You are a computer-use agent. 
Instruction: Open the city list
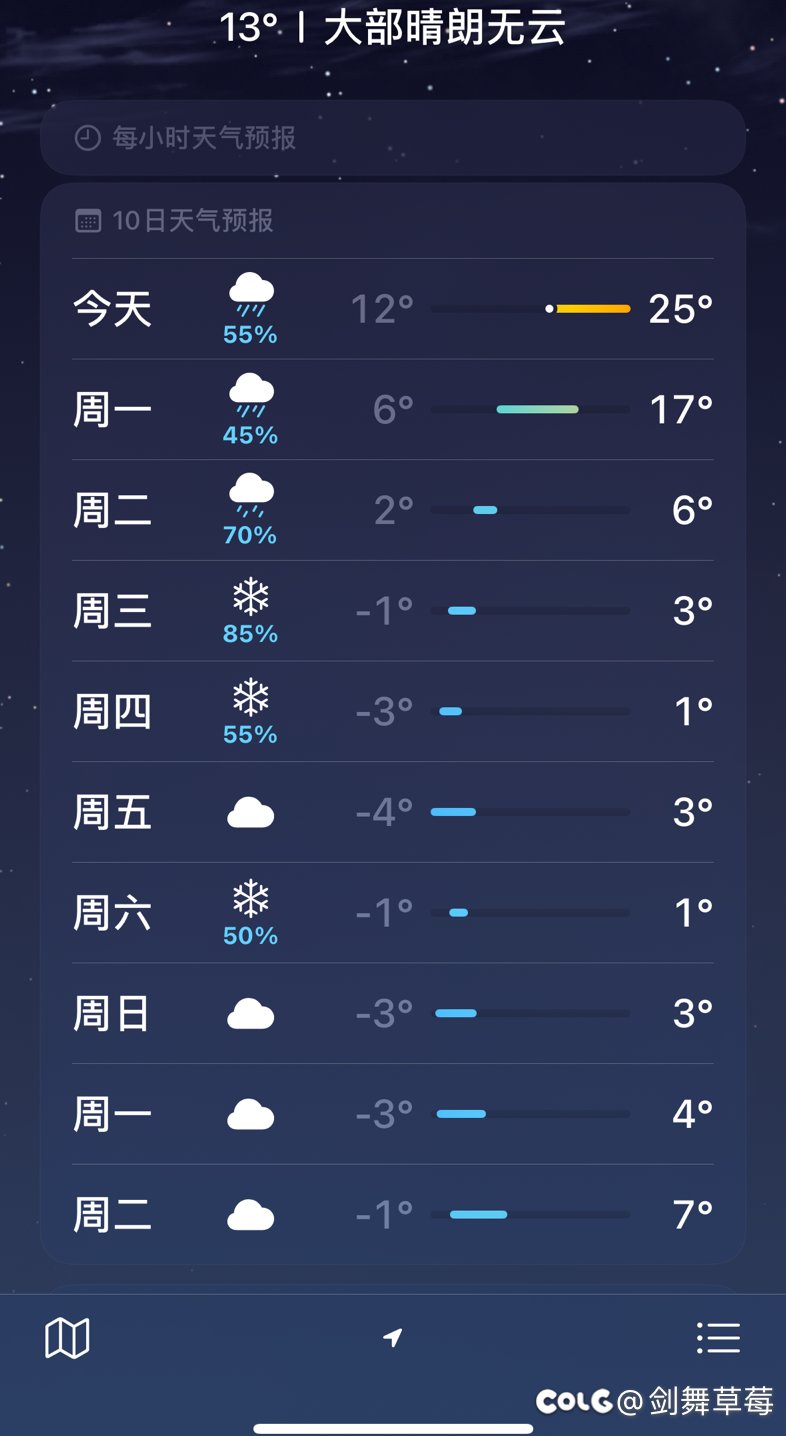(x=718, y=1338)
